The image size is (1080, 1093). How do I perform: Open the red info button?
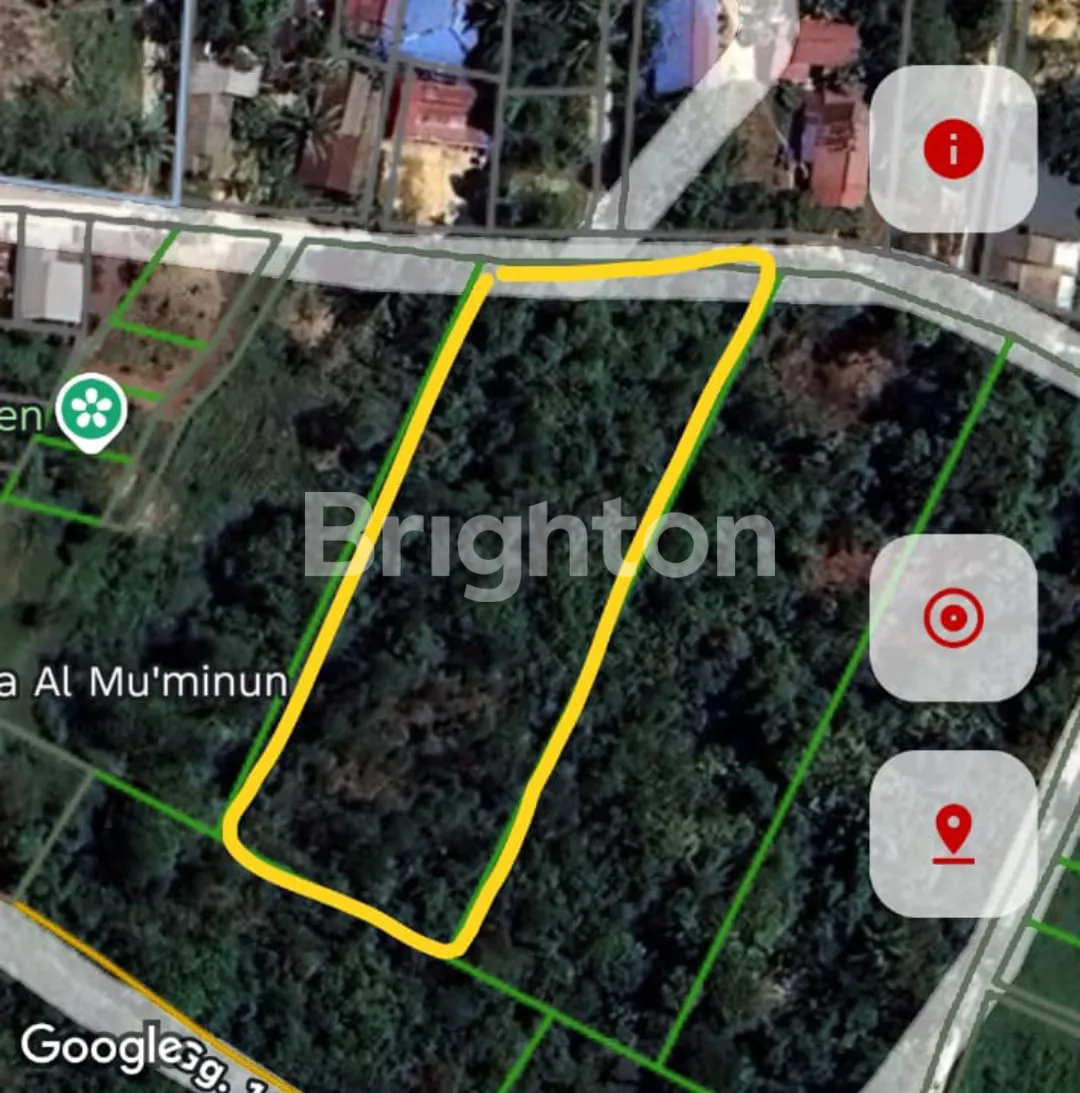[x=952, y=150]
